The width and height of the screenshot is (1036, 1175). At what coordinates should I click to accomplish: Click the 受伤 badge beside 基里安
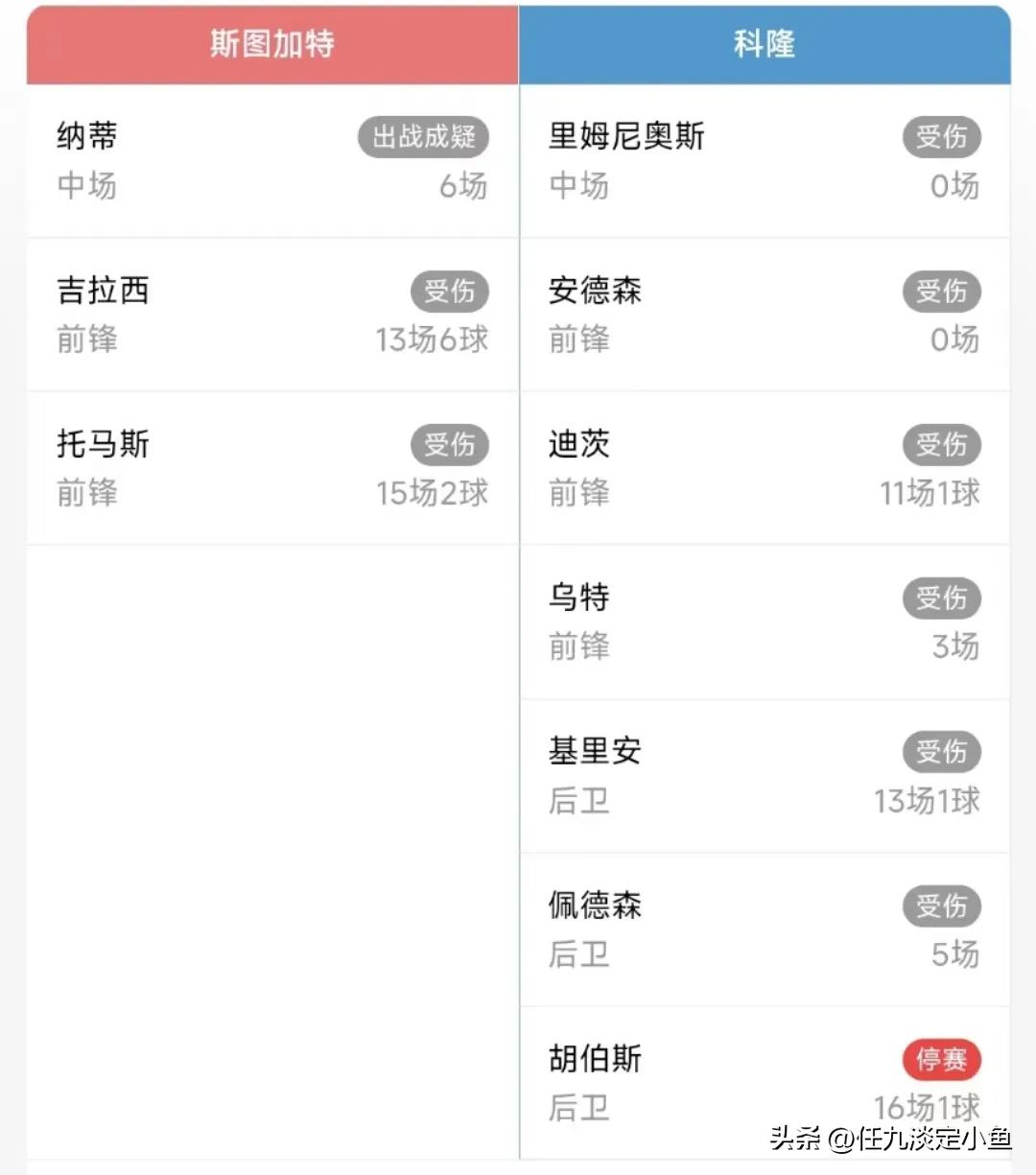[942, 752]
